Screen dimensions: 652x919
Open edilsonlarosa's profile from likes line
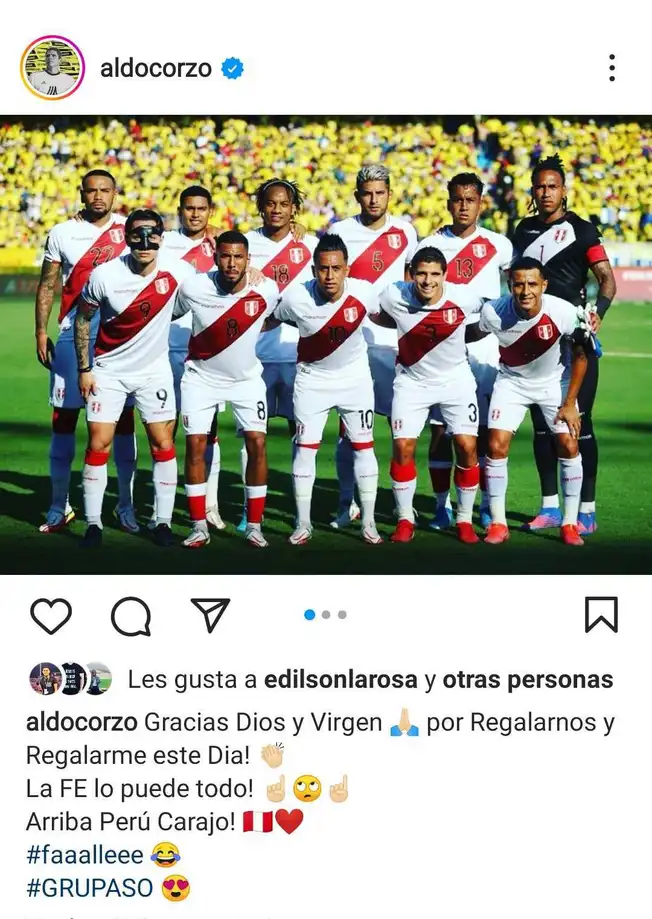[x=340, y=680]
